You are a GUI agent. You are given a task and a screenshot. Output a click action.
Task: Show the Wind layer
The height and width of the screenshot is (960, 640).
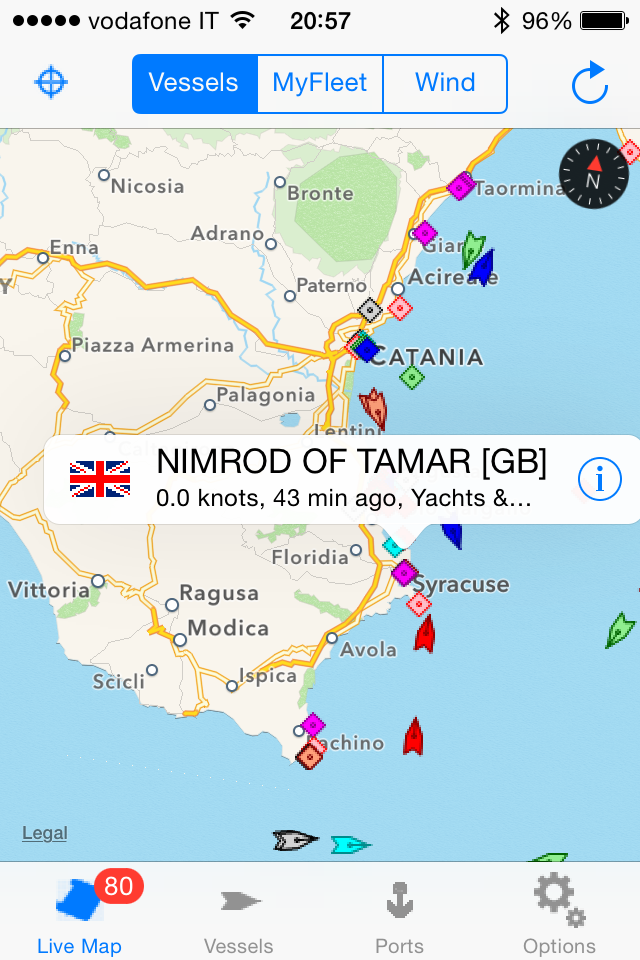[445, 83]
